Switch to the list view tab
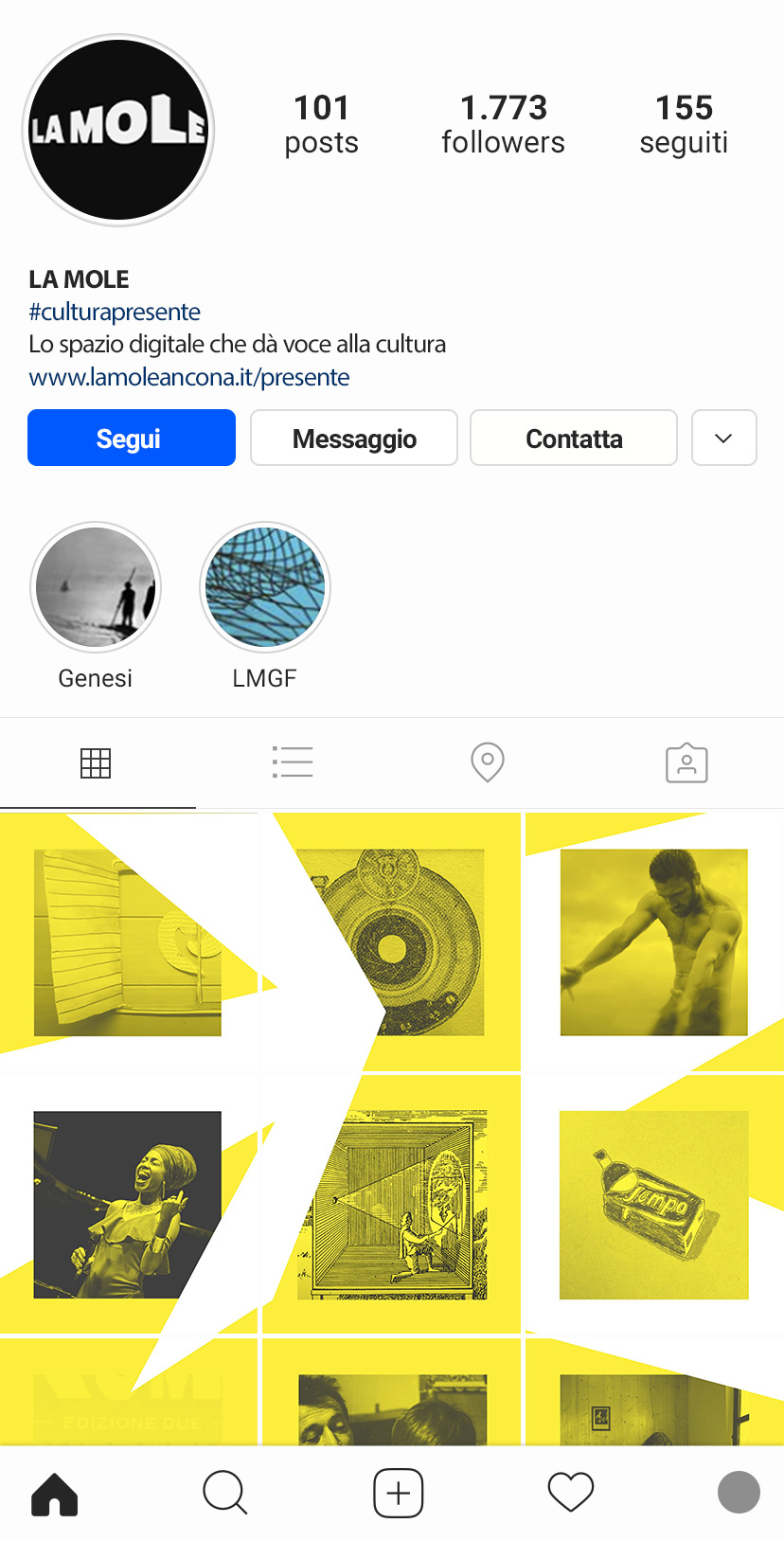 pyautogui.click(x=293, y=762)
